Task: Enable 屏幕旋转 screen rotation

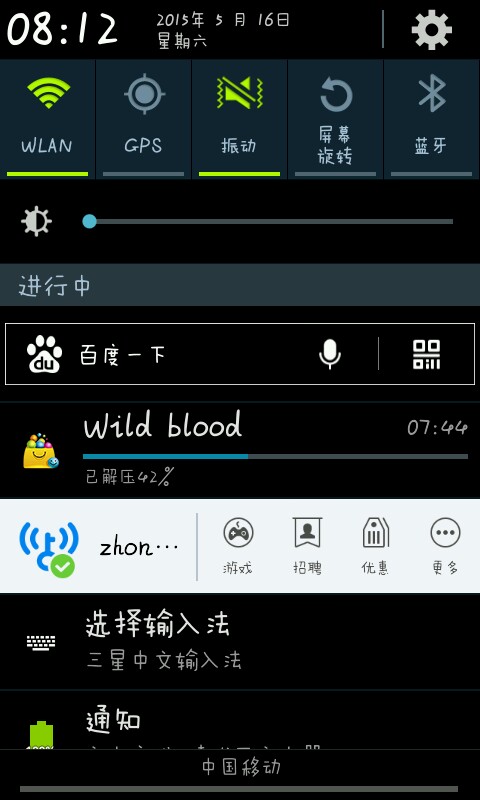Action: [335, 119]
